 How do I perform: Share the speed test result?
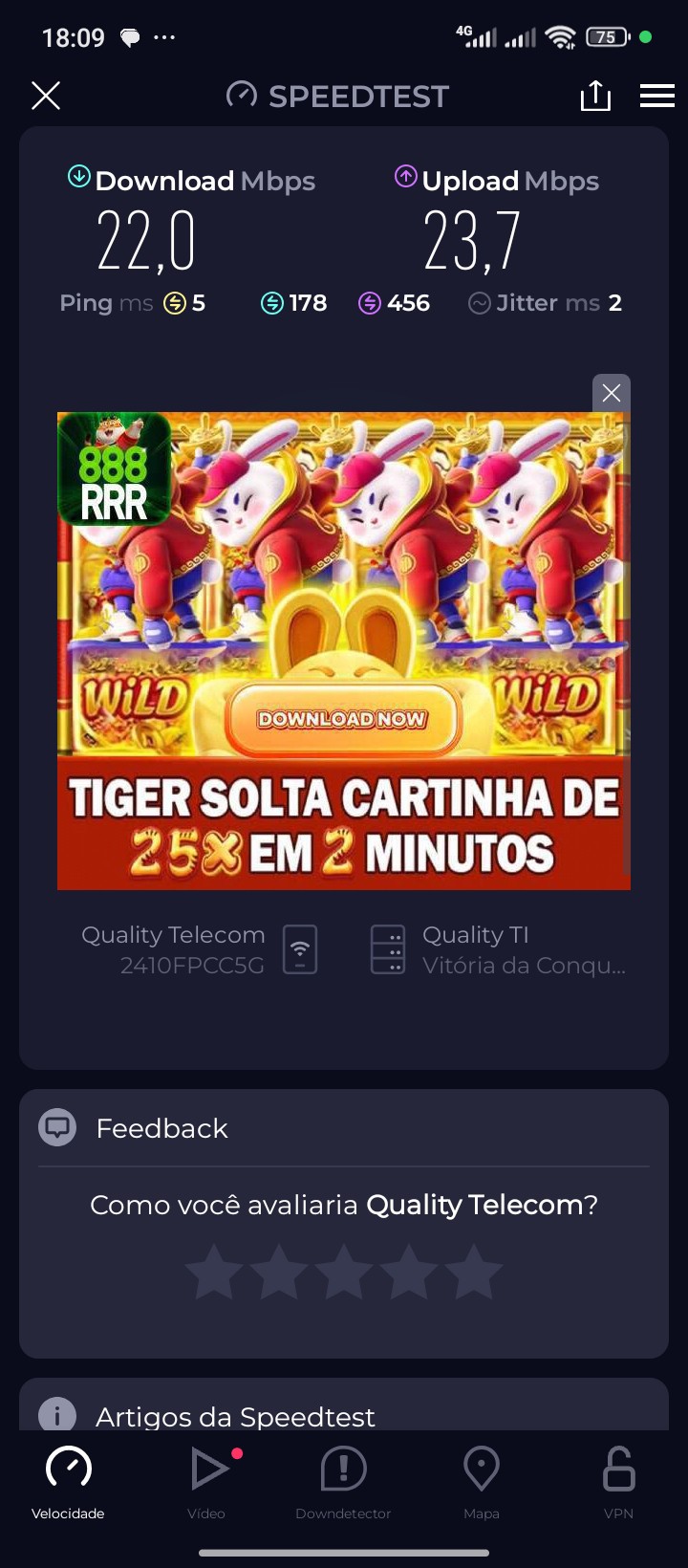595,96
